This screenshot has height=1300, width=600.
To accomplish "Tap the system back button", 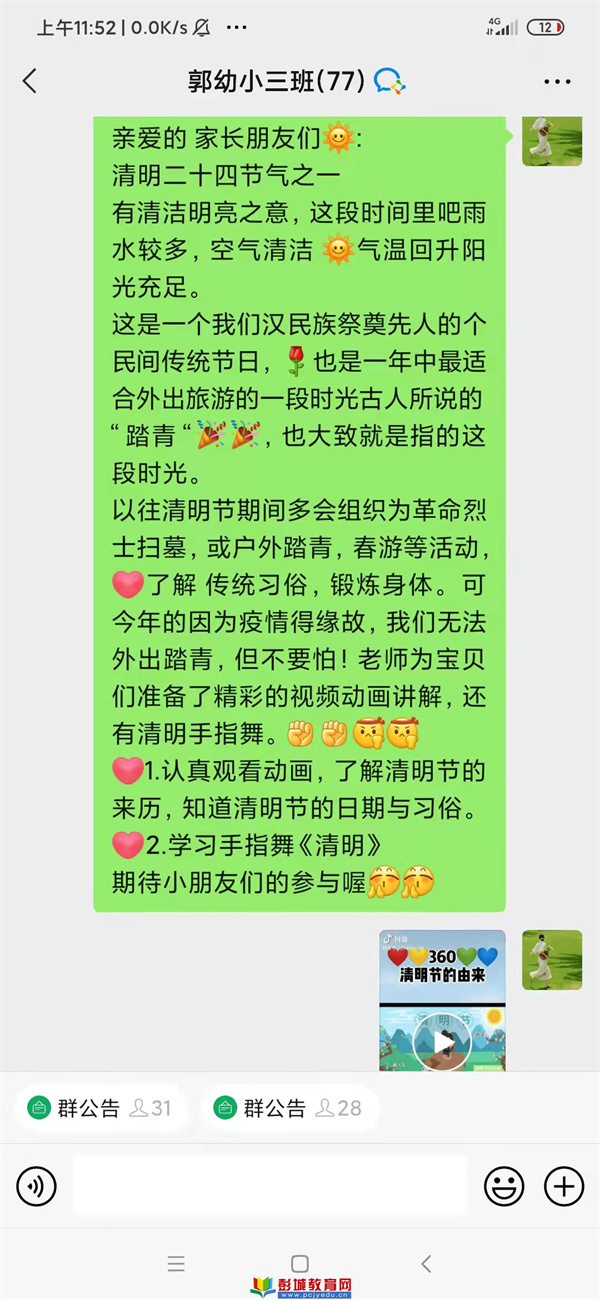I will click(426, 1264).
